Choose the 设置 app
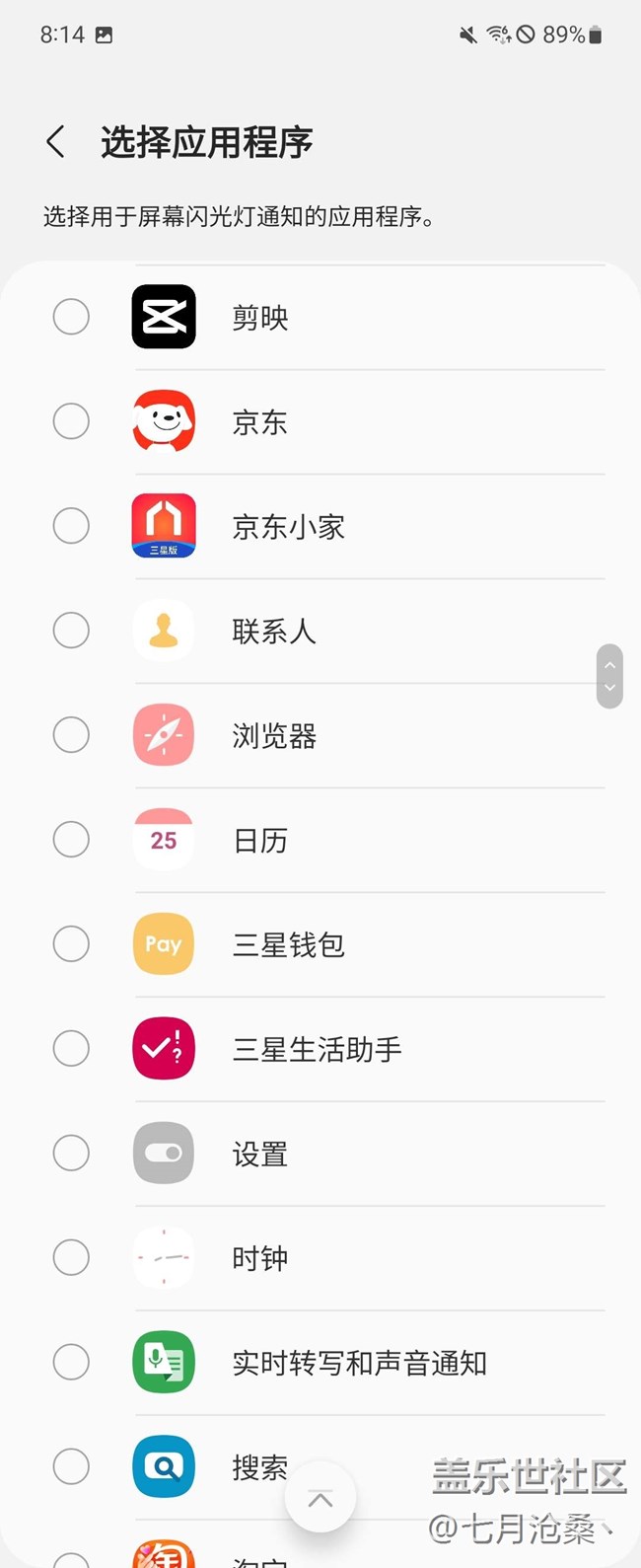This screenshot has width=641, height=1568. (x=71, y=1154)
